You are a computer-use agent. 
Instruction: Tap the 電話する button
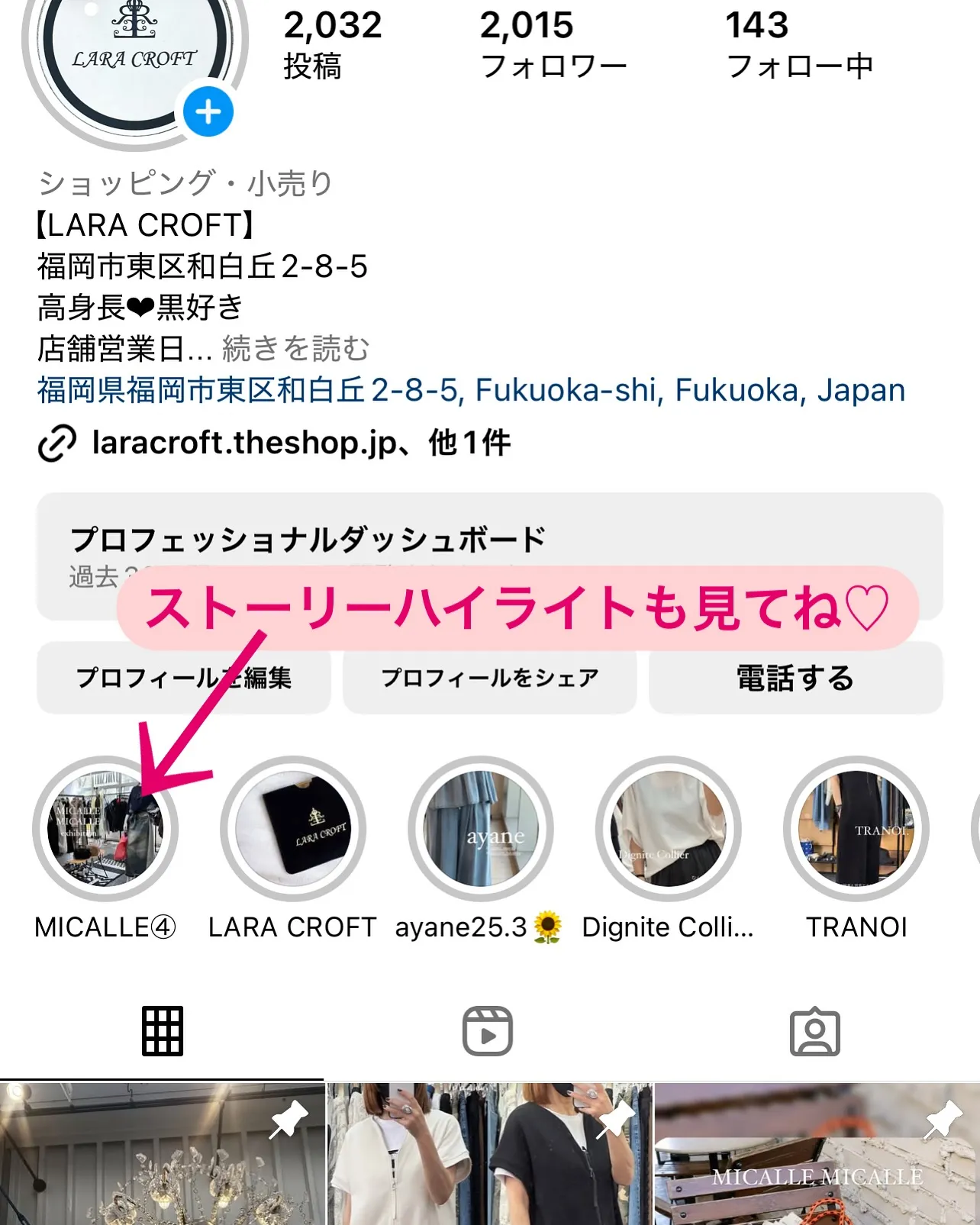pos(795,678)
